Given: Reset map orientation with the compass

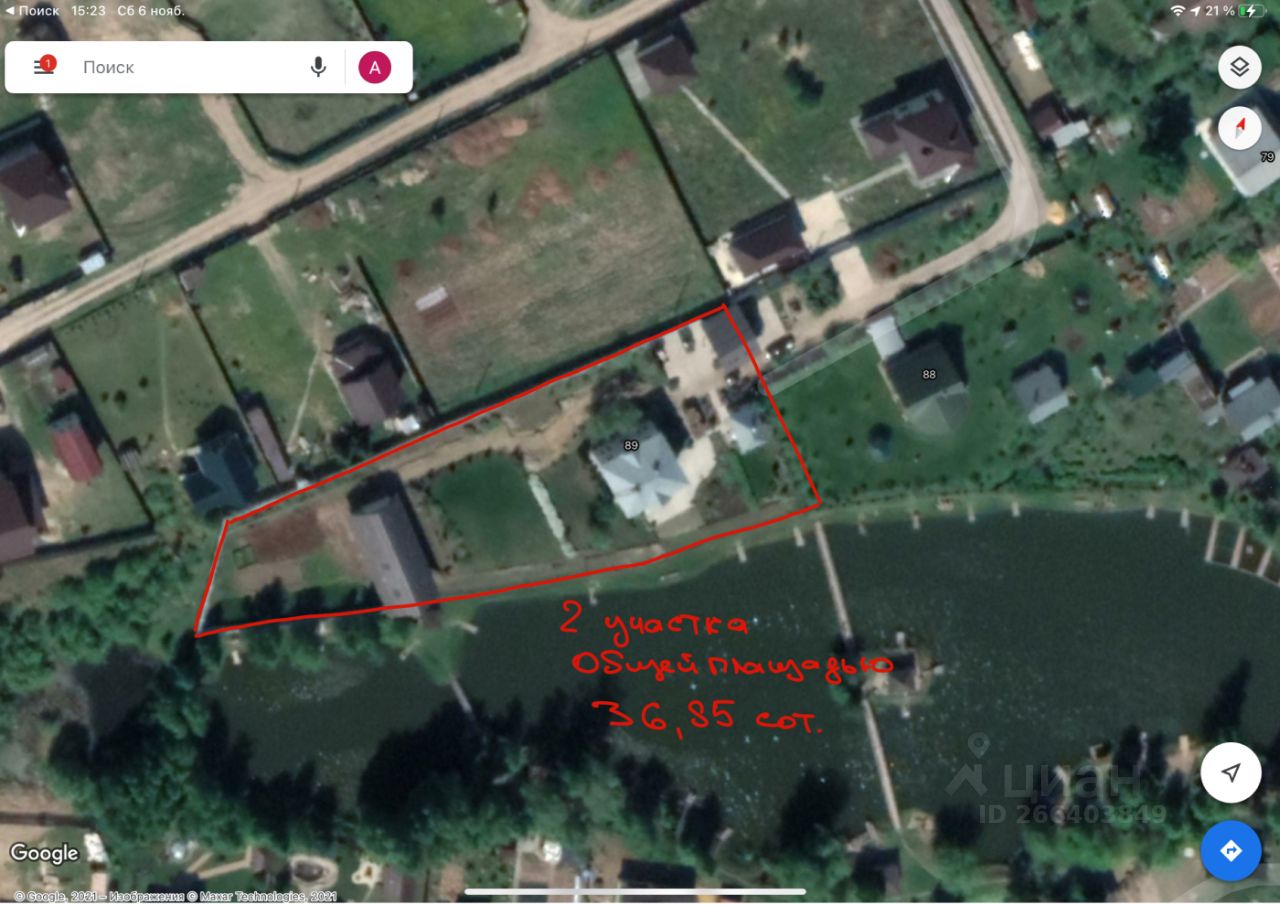Looking at the screenshot, I should 1239,128.
